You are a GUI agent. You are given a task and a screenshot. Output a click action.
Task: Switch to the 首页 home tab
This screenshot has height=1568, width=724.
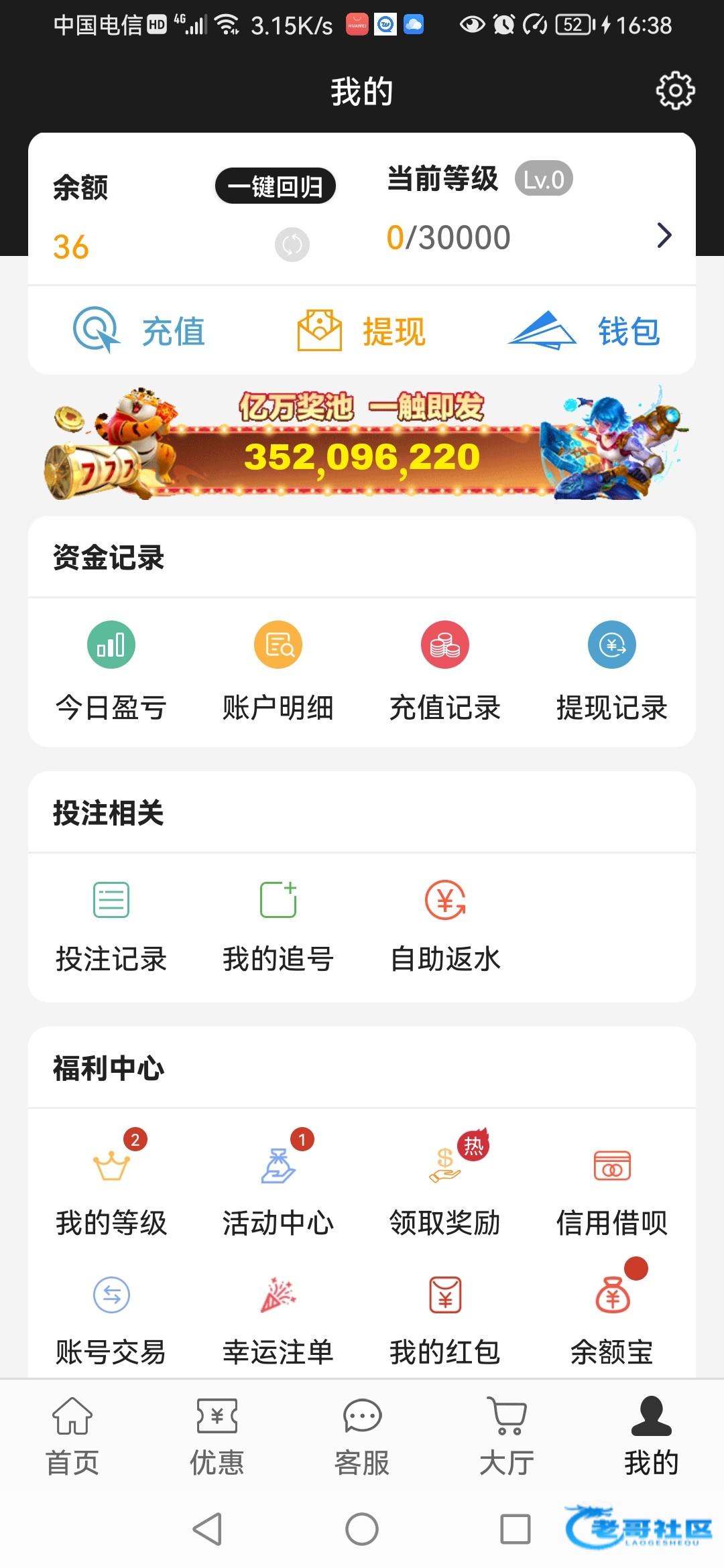(72, 1435)
